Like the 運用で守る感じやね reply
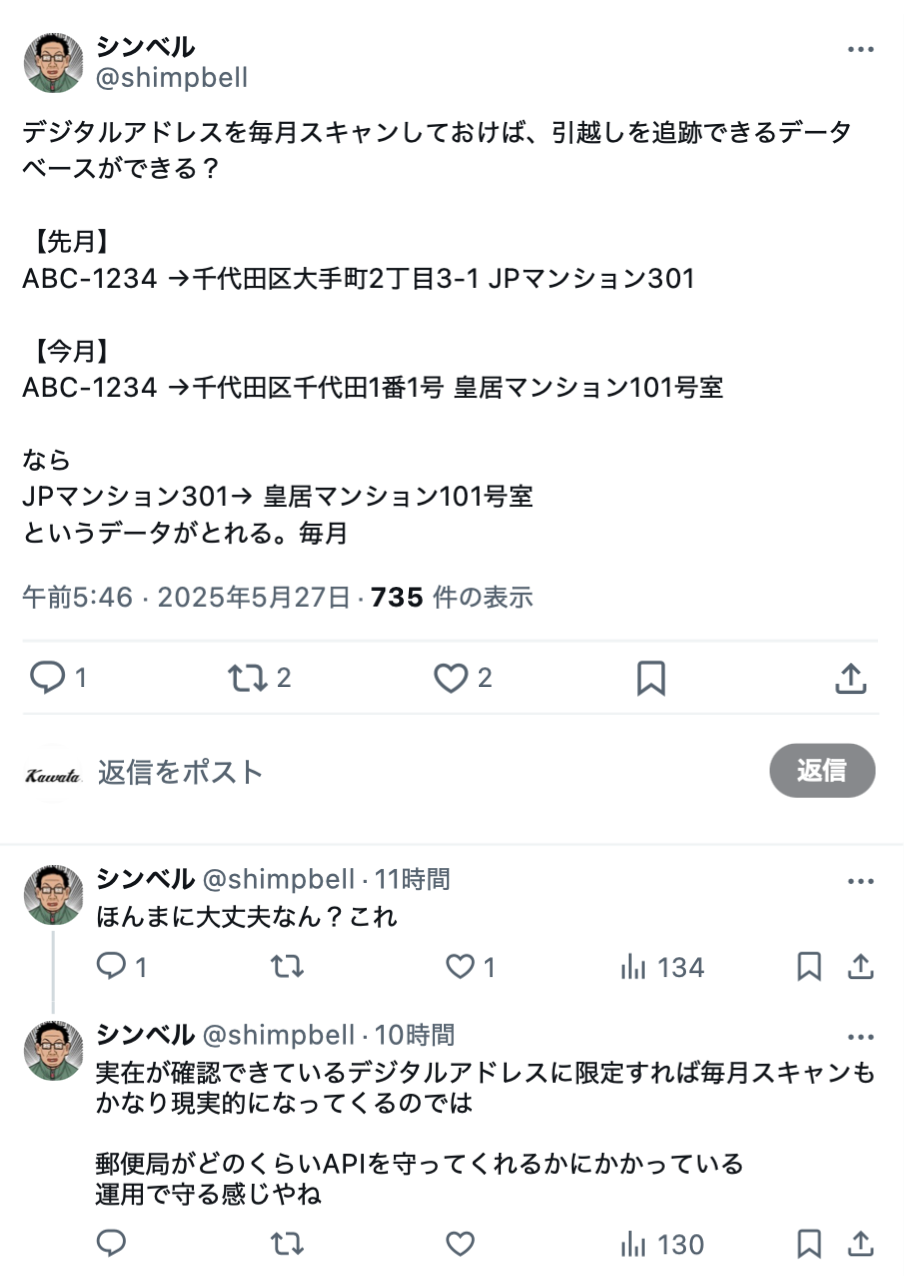904x1276 pixels. (x=459, y=1244)
